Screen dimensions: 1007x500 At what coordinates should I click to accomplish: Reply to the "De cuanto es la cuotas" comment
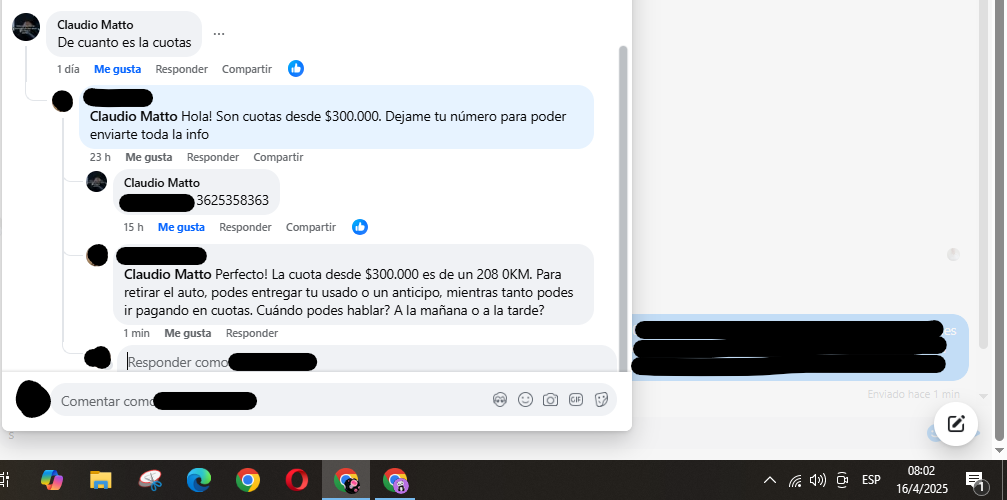coord(182,69)
